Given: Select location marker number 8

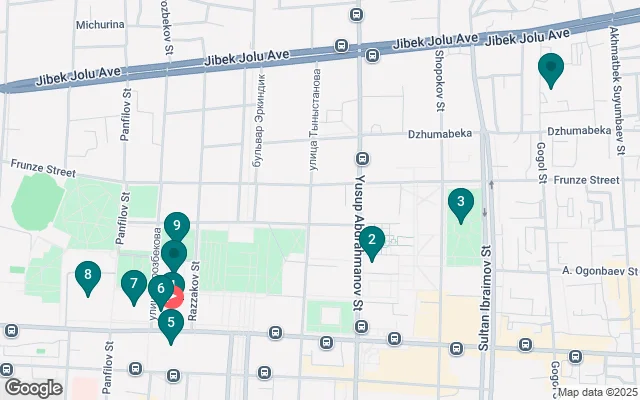Looking at the screenshot, I should click(x=88, y=276).
